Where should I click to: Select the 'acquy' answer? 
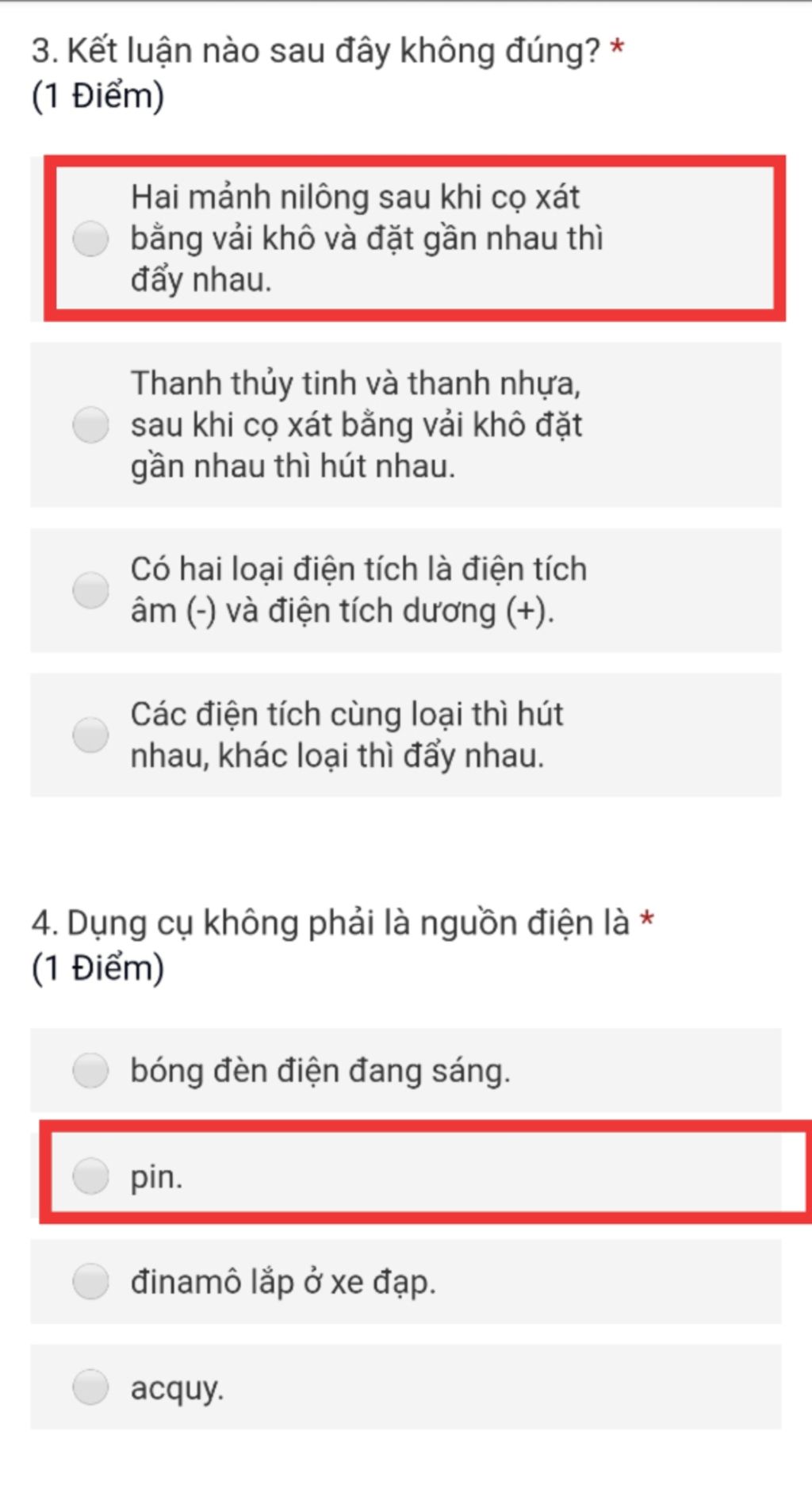tap(90, 1387)
